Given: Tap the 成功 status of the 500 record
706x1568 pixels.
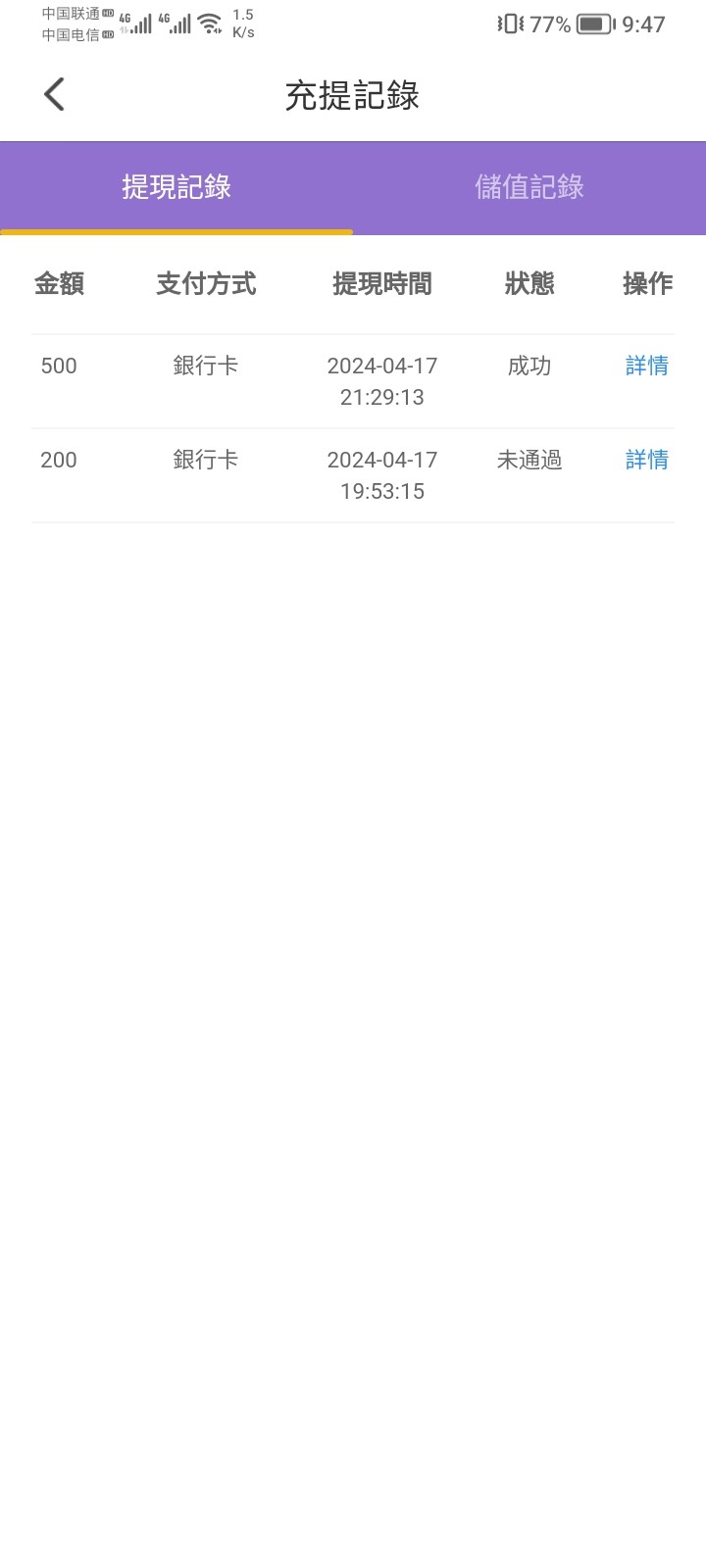Looking at the screenshot, I should [x=529, y=366].
